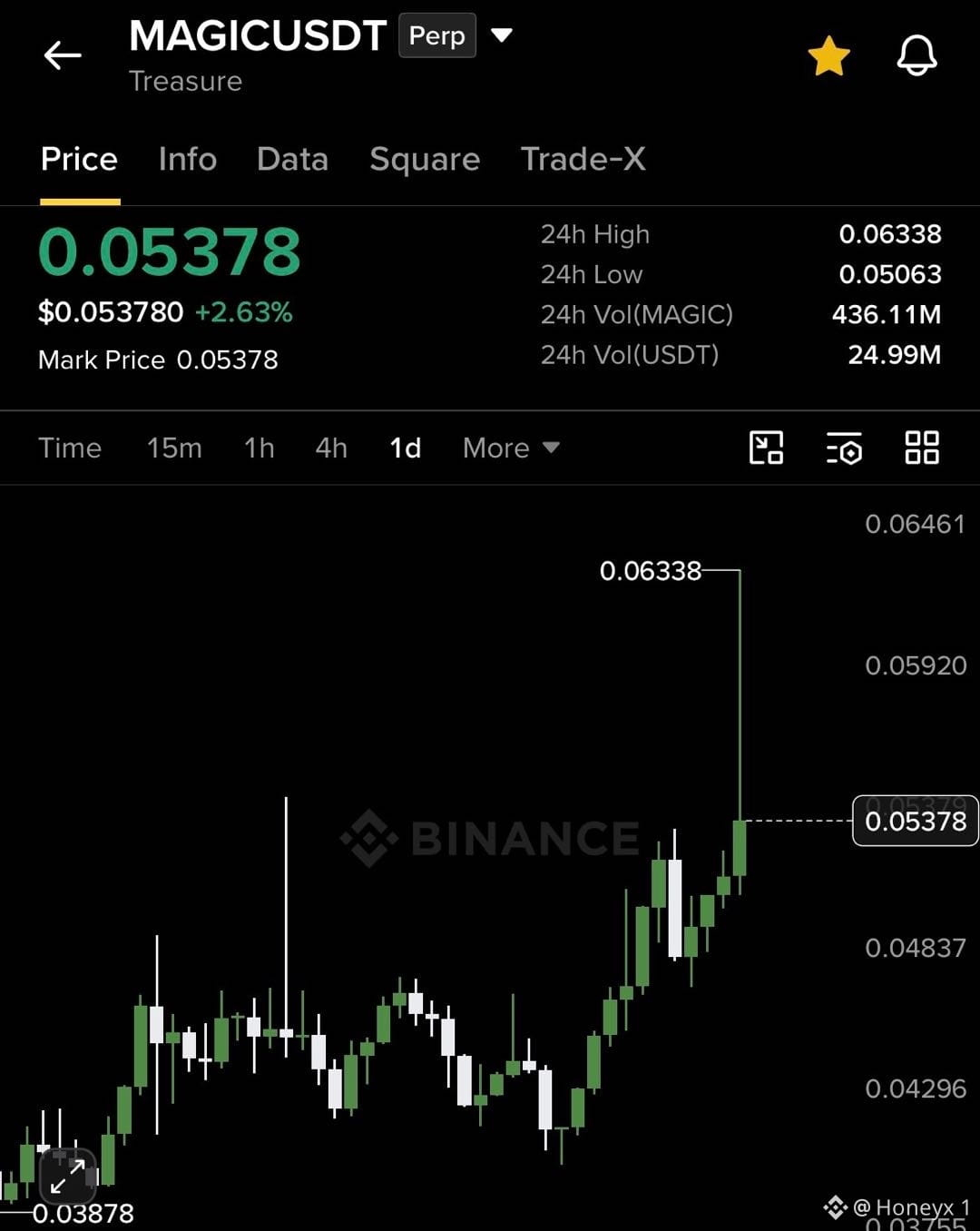Select the Time chart interval
Image resolution: width=980 pixels, height=1231 pixels.
[x=70, y=448]
